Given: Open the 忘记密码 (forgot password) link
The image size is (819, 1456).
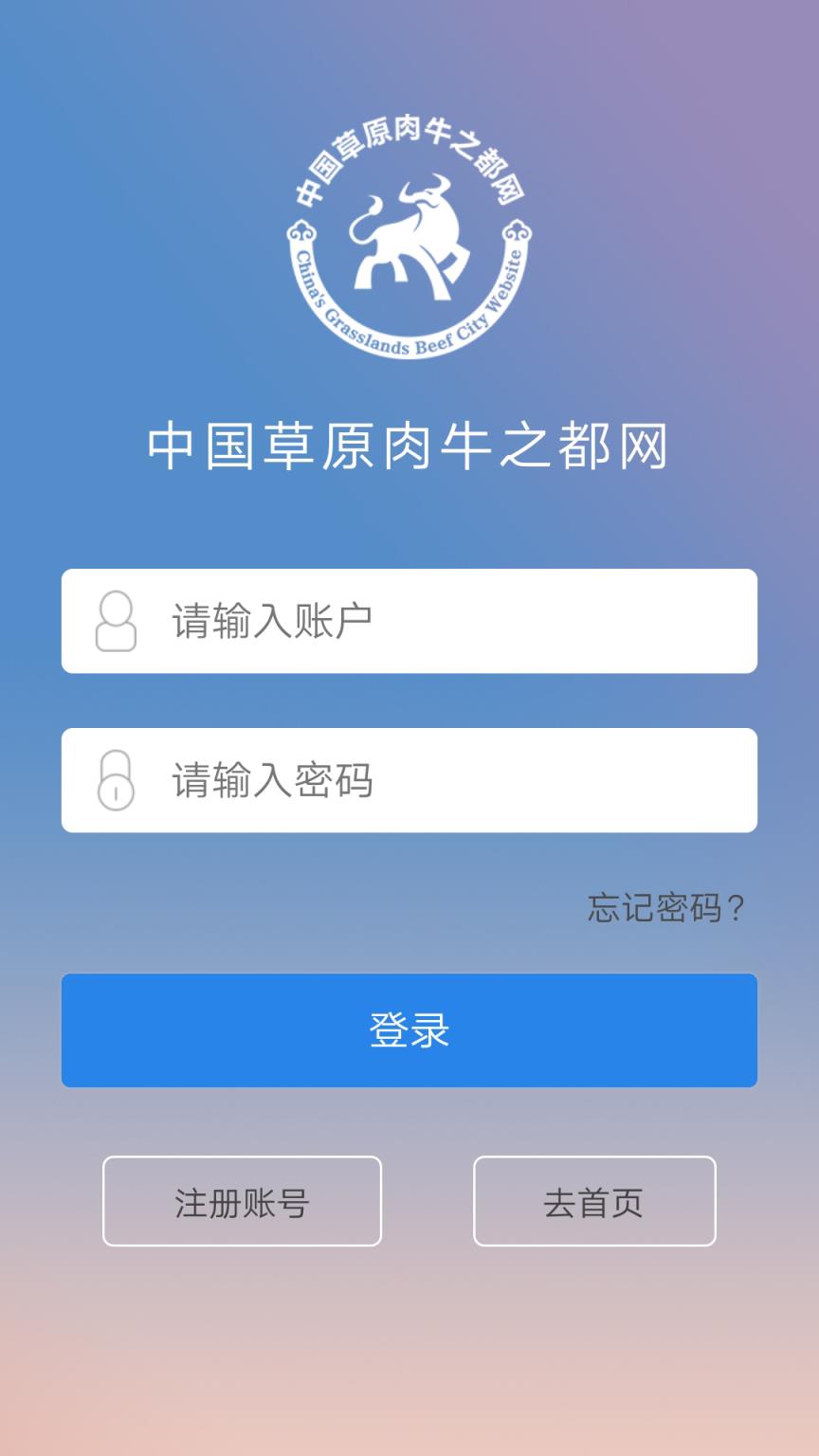Looking at the screenshot, I should [664, 910].
